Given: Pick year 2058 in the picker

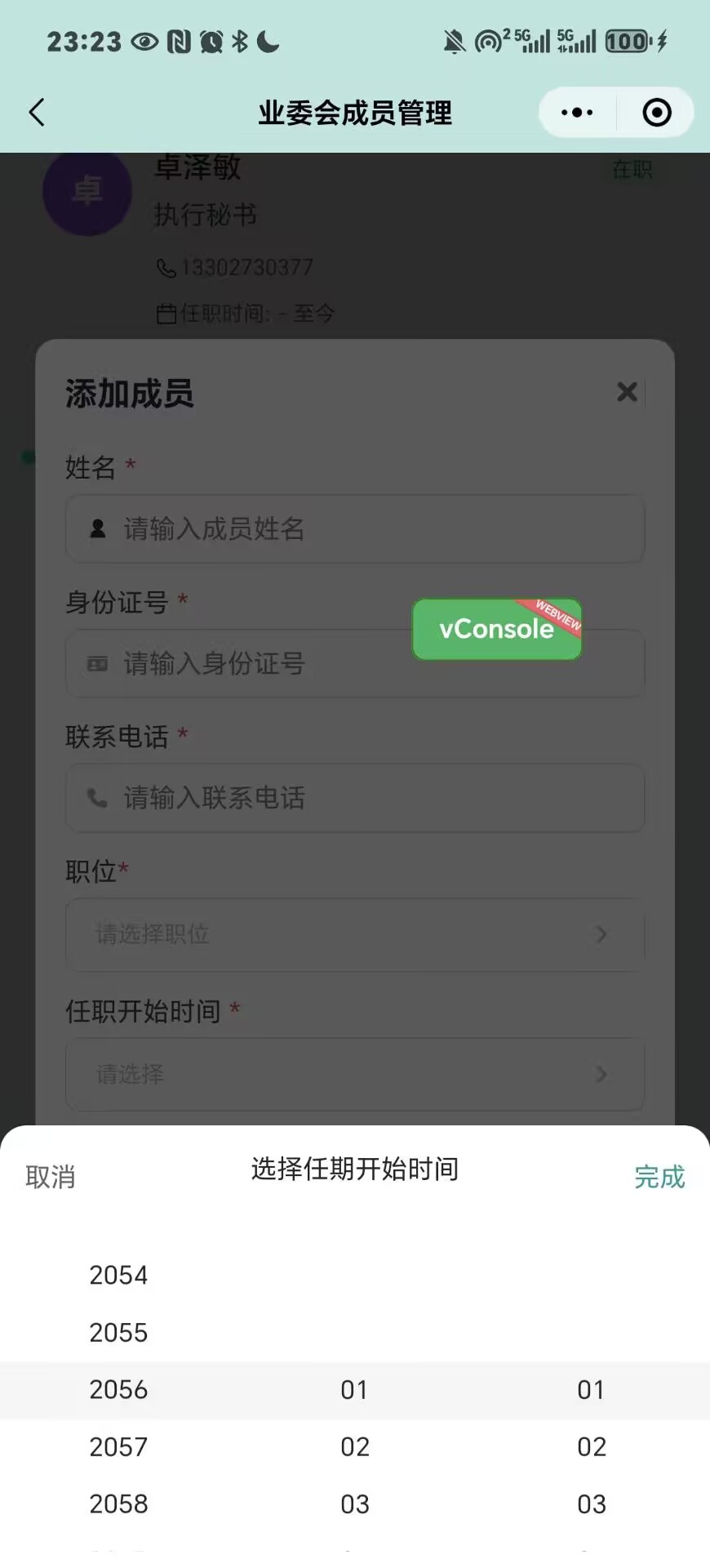Looking at the screenshot, I should [118, 1504].
